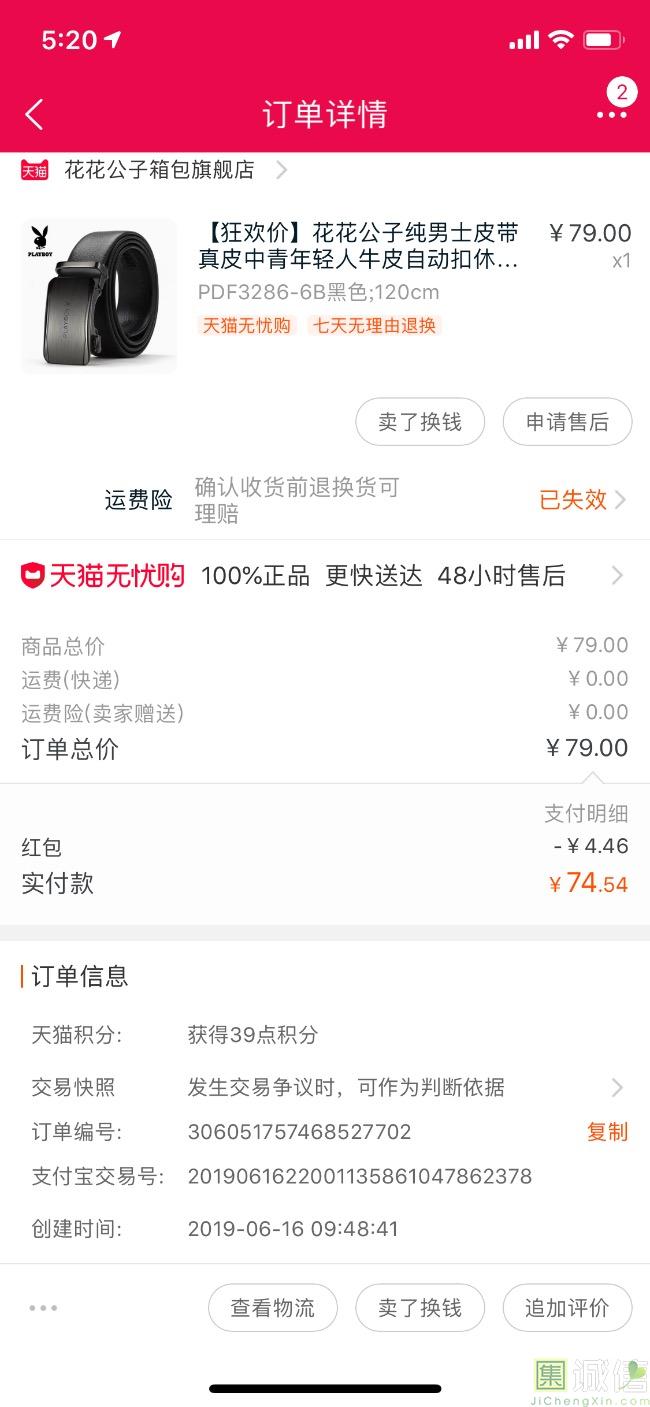Copy the order number with 复制
Viewport: 650px width, 1407px height.
[607, 1132]
